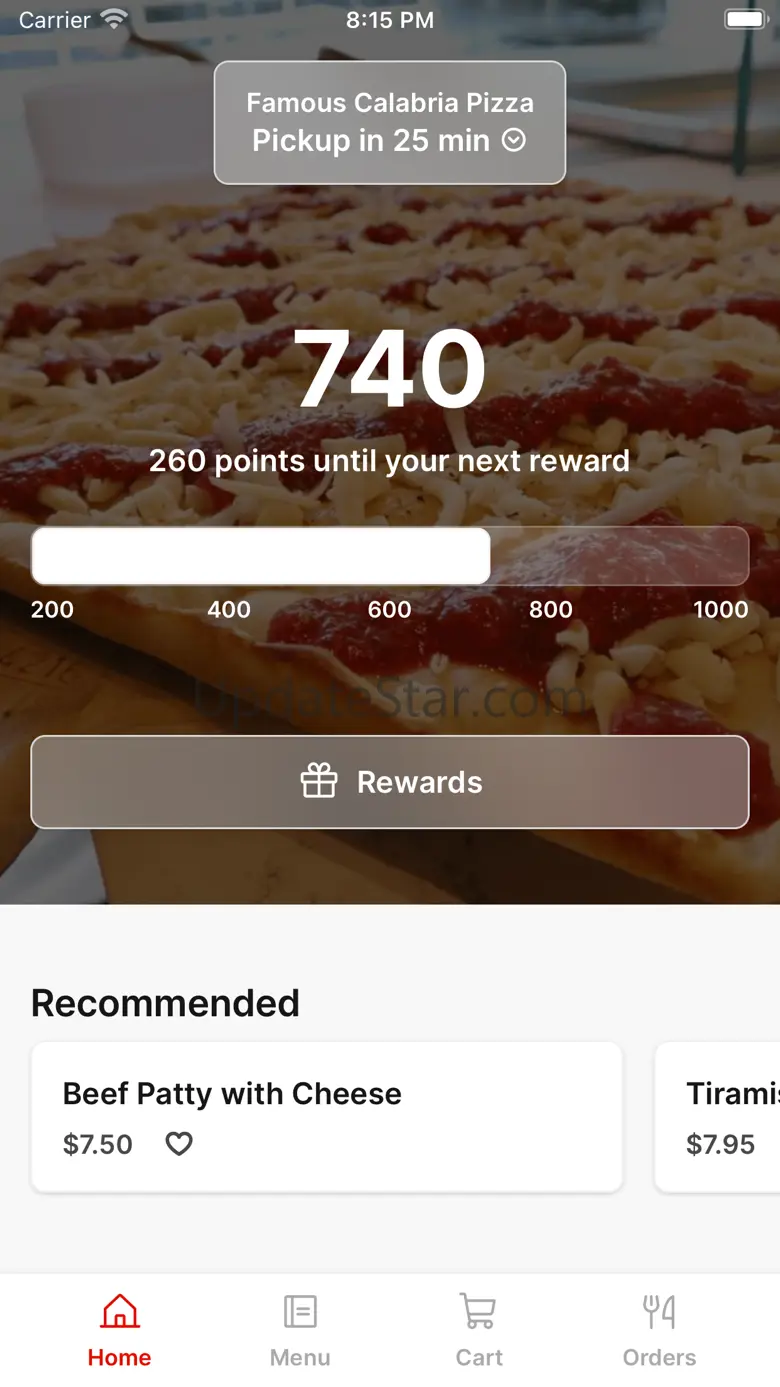The image size is (780, 1387).
Task: Favorite Beef Patty with Cheese via heart icon
Action: pyautogui.click(x=179, y=1144)
